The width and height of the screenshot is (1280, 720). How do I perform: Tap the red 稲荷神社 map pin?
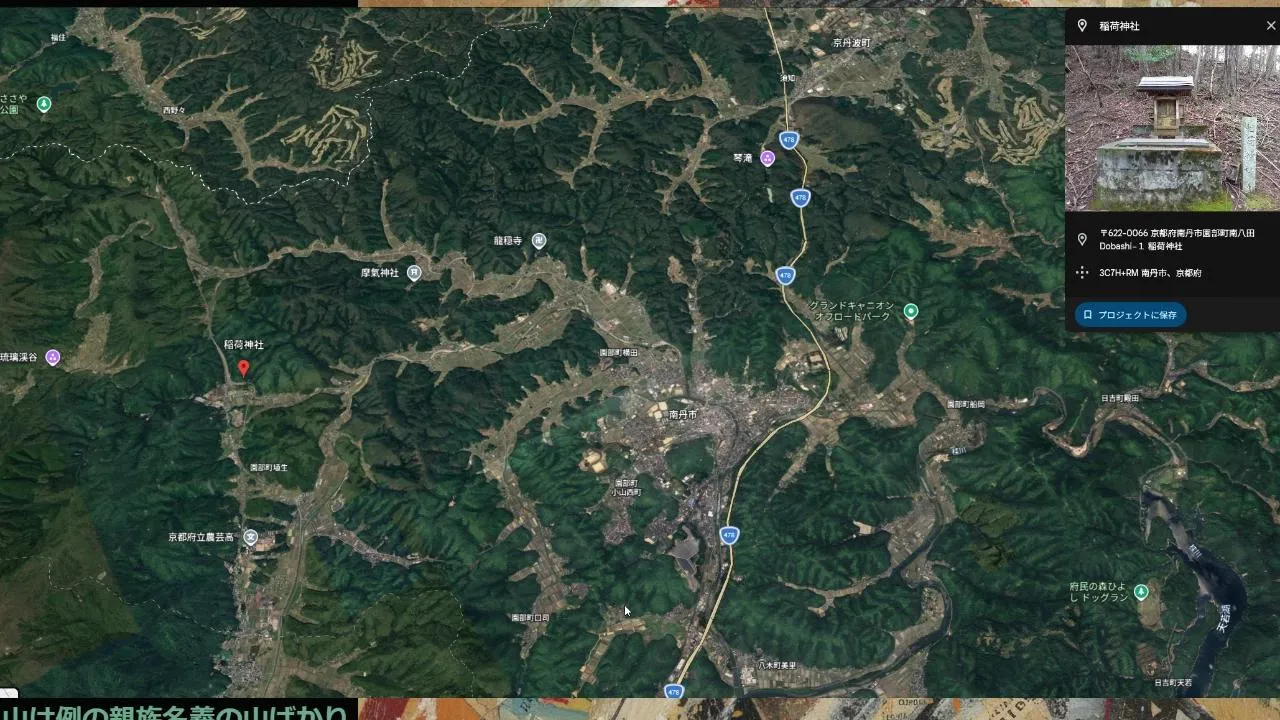[243, 368]
